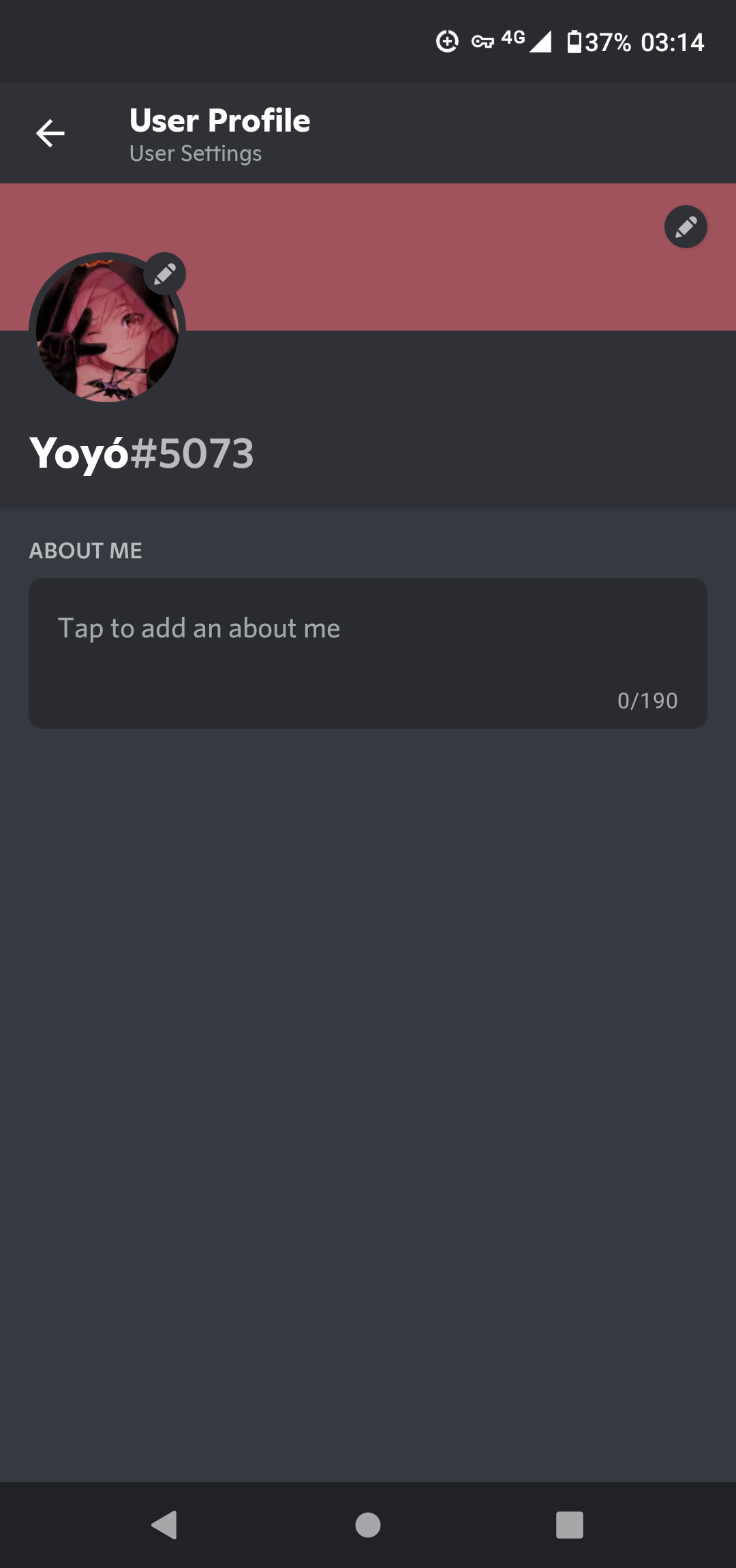Go to the home screen
This screenshot has height=1568, width=736.
pyautogui.click(x=368, y=1525)
